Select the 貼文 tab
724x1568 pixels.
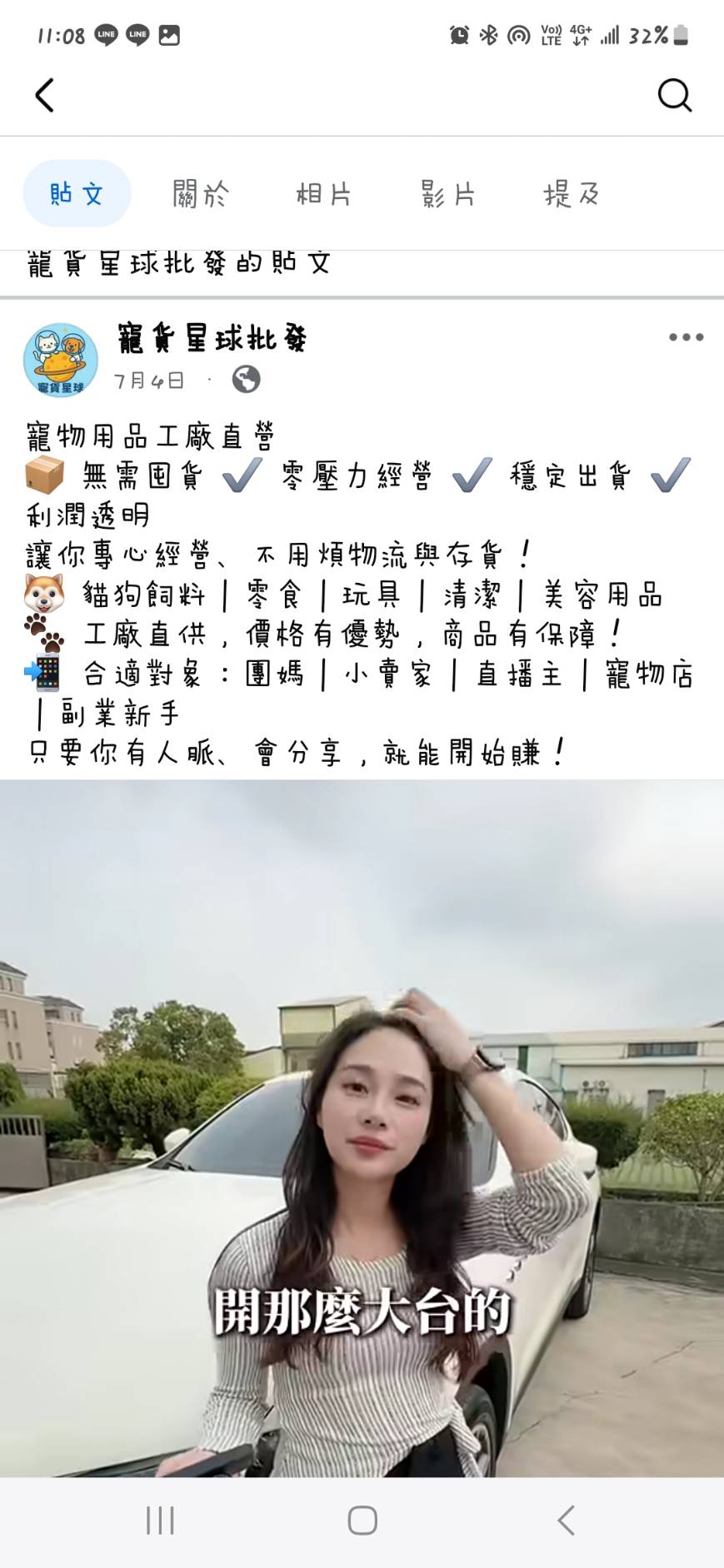[x=77, y=194]
